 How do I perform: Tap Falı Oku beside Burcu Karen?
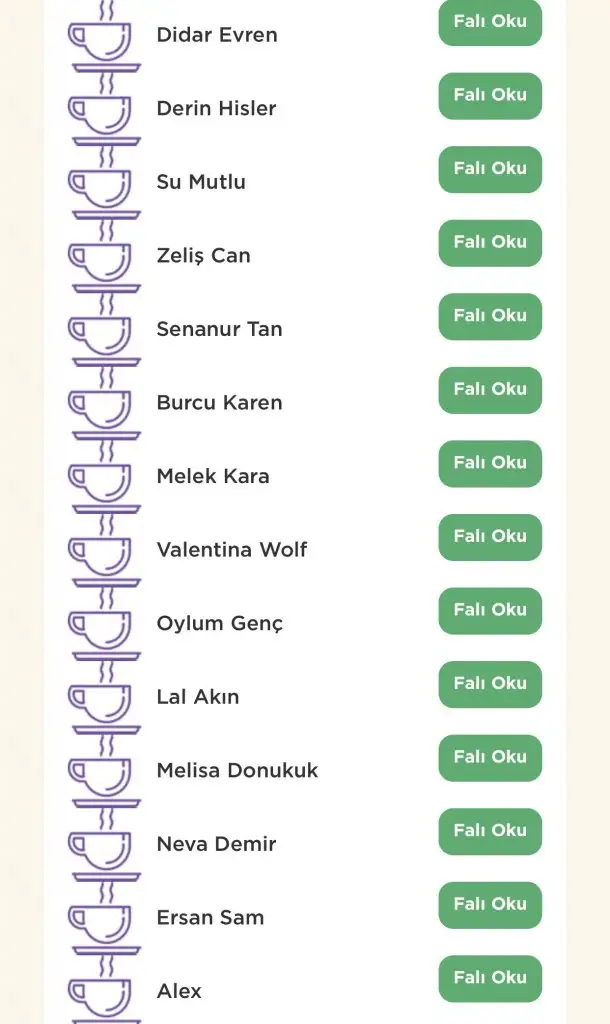(490, 389)
